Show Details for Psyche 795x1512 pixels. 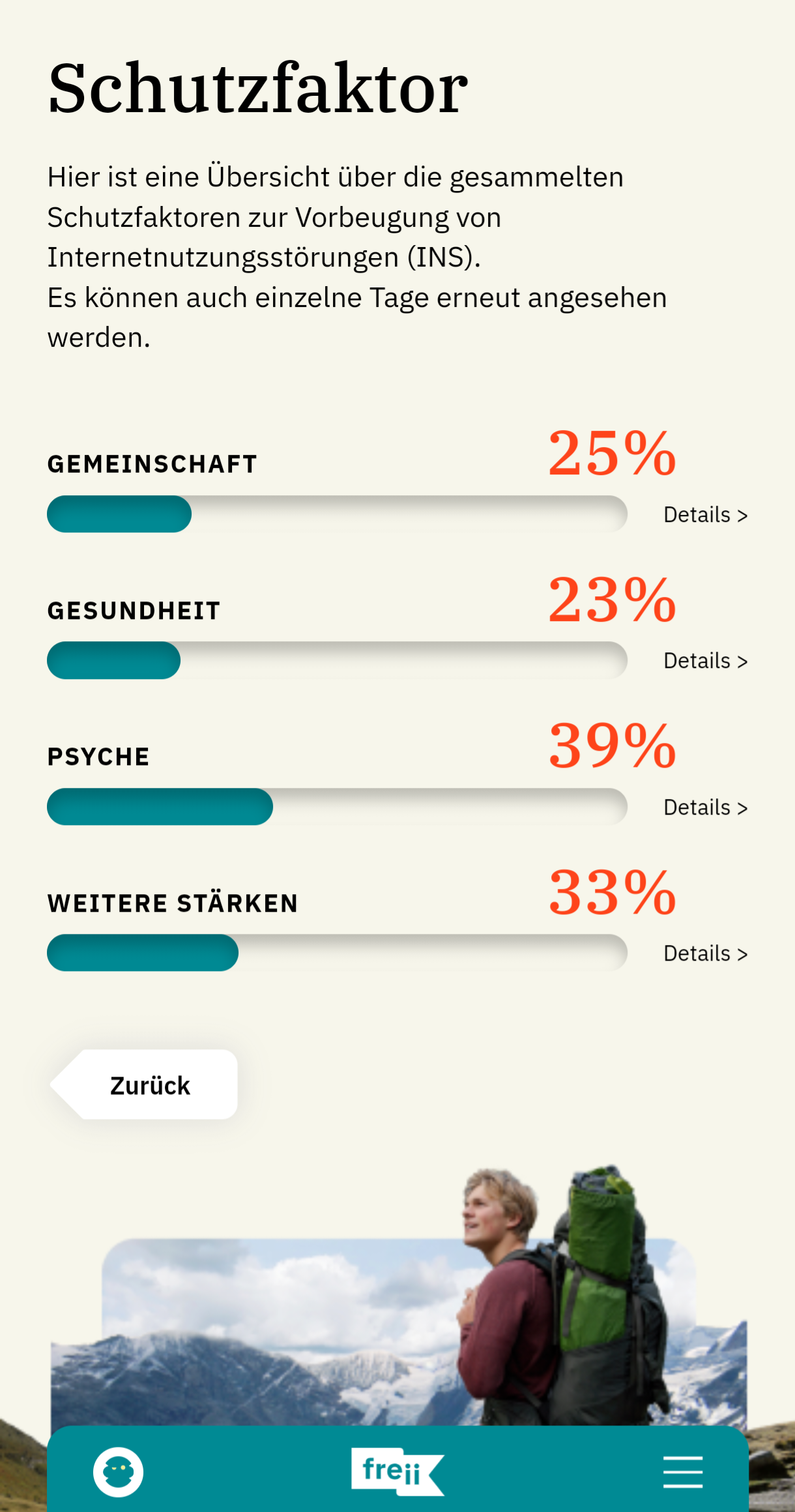[705, 807]
